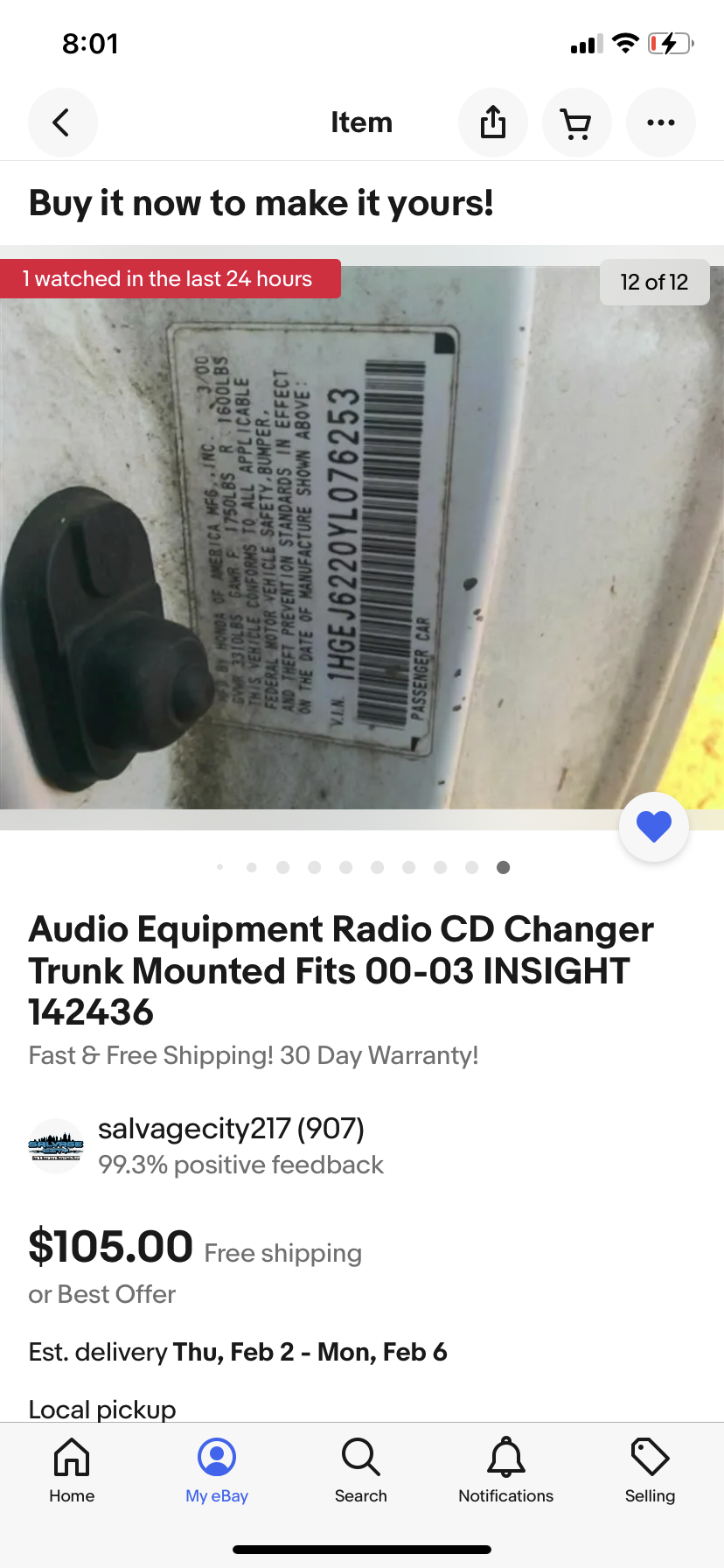Viewport: 724px width, 1568px height.
Task: Go back from the Item page
Action: tap(62, 122)
